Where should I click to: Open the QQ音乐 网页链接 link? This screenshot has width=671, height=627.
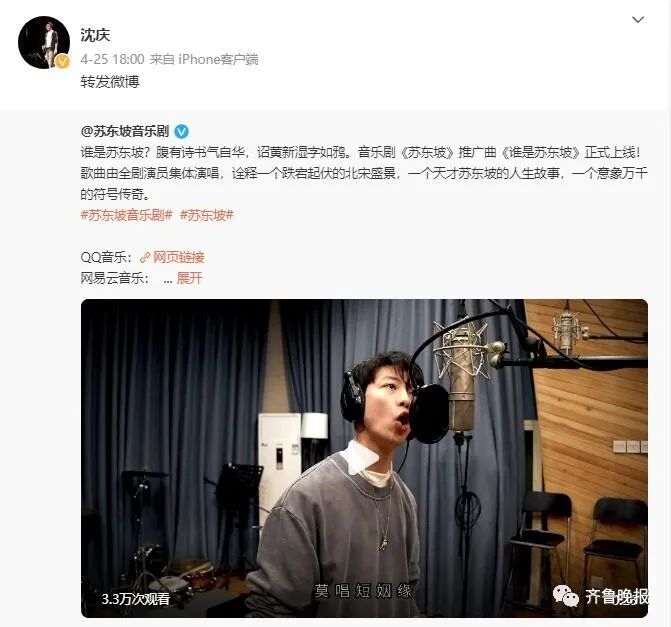click(172, 257)
